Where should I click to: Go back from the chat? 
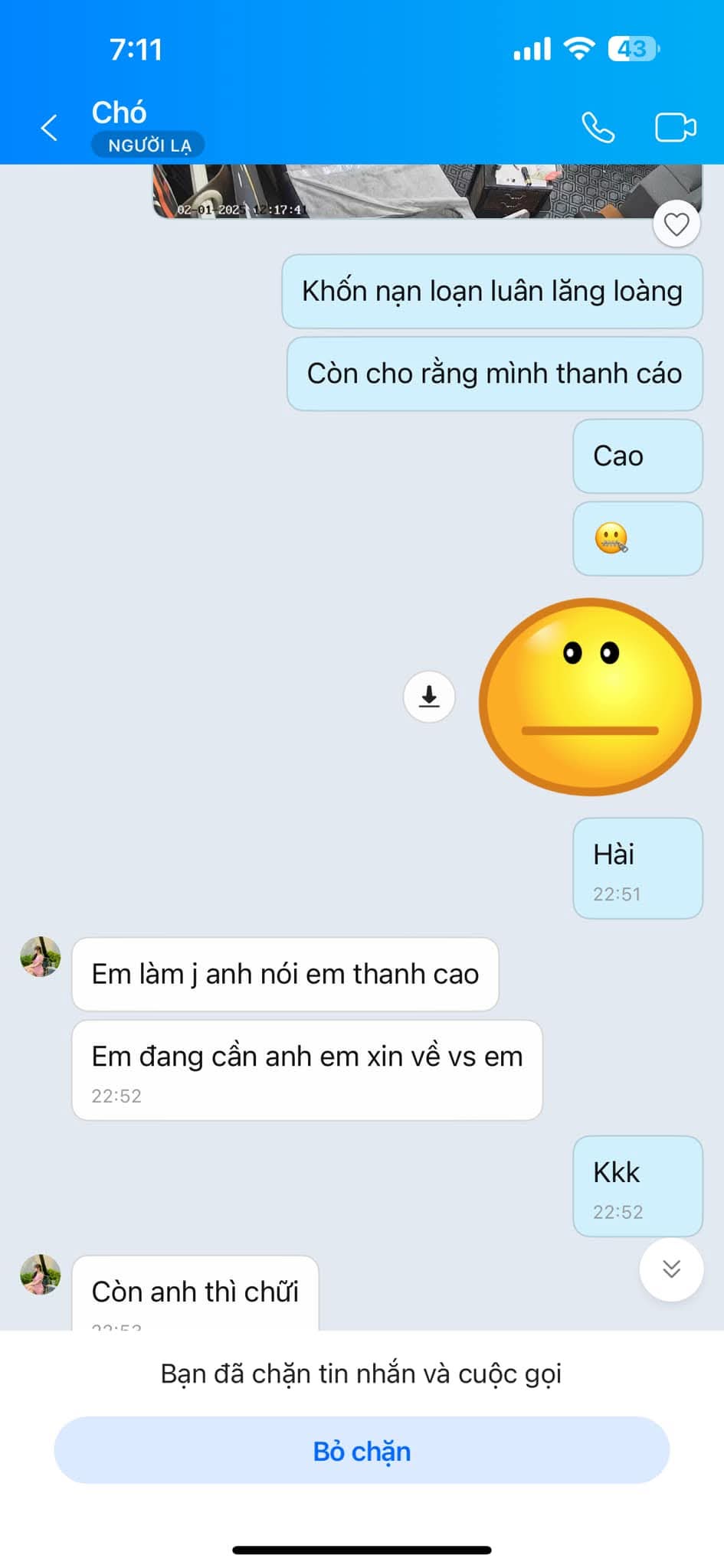50,127
